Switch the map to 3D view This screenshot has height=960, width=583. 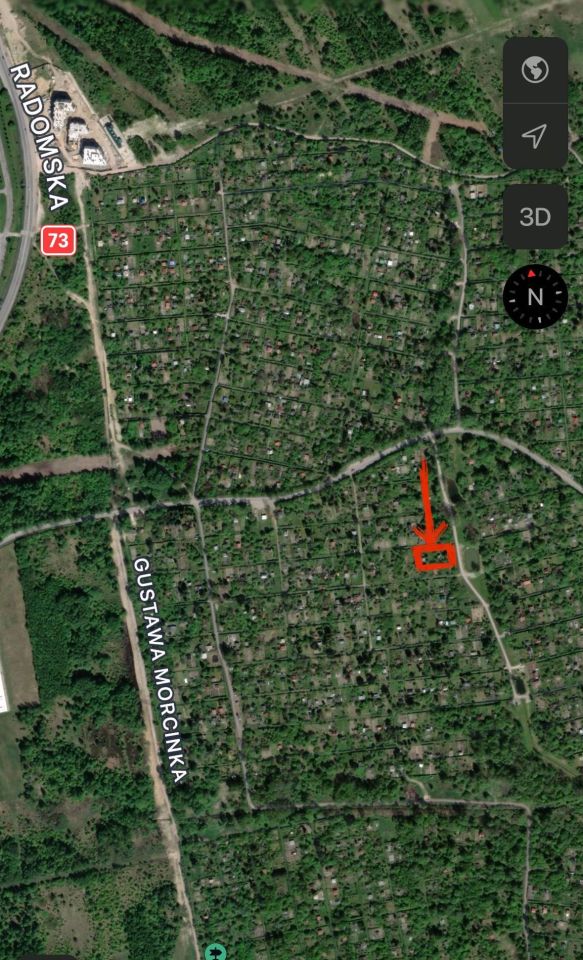click(x=535, y=217)
